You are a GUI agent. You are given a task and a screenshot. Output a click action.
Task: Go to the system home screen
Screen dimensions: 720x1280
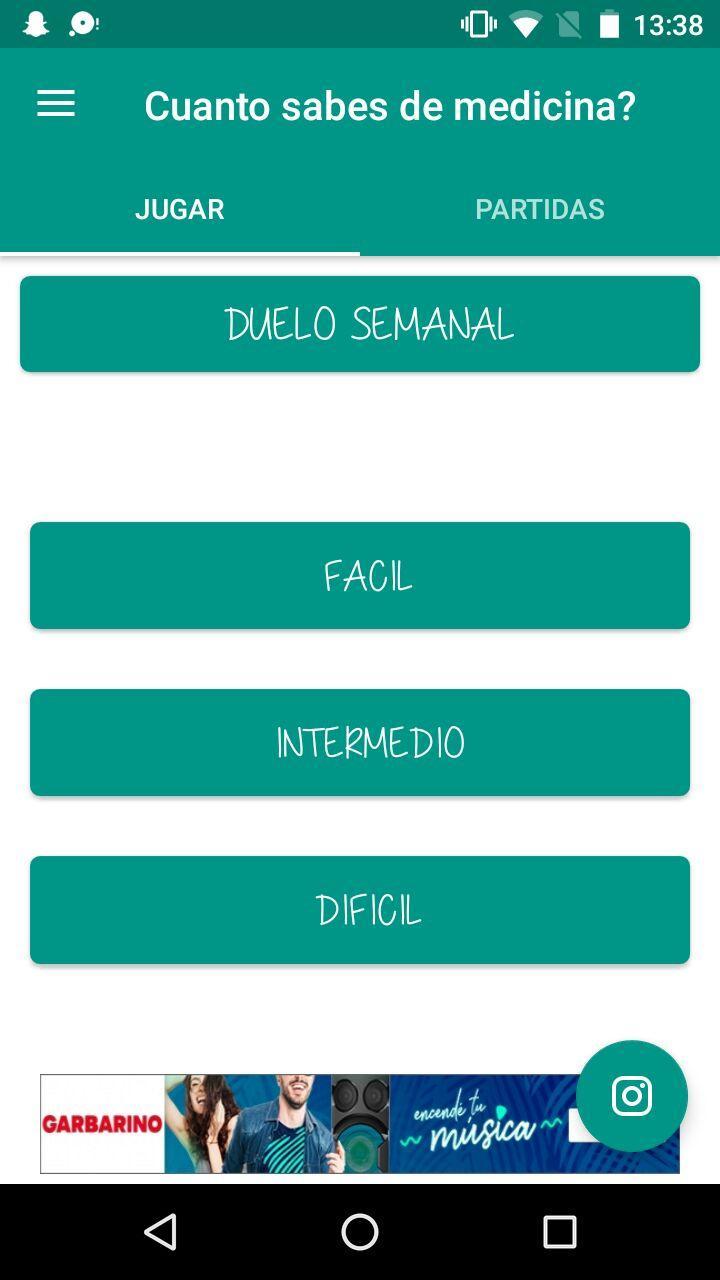360,1232
